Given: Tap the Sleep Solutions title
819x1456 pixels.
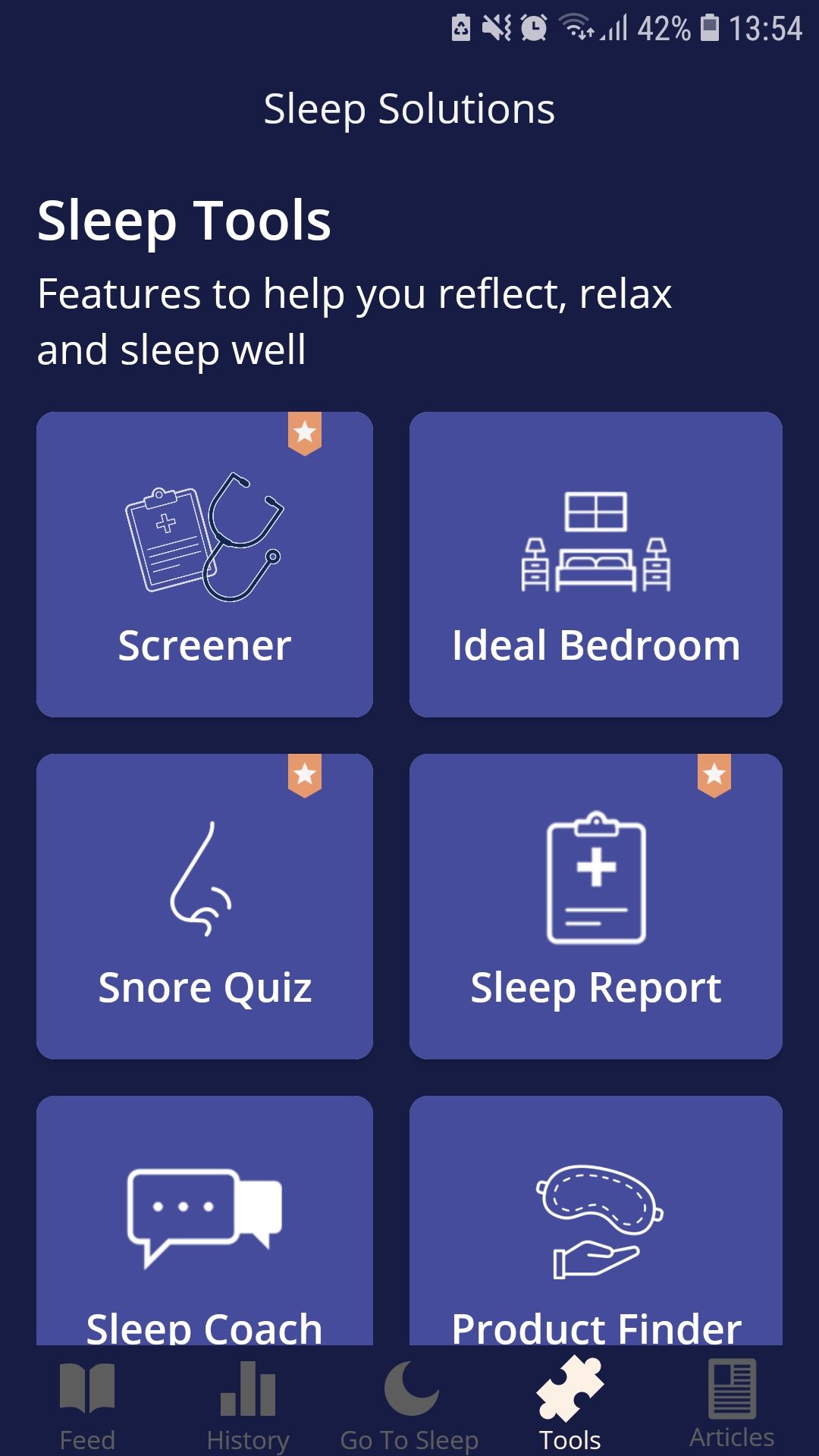Looking at the screenshot, I should pyautogui.click(x=409, y=108).
